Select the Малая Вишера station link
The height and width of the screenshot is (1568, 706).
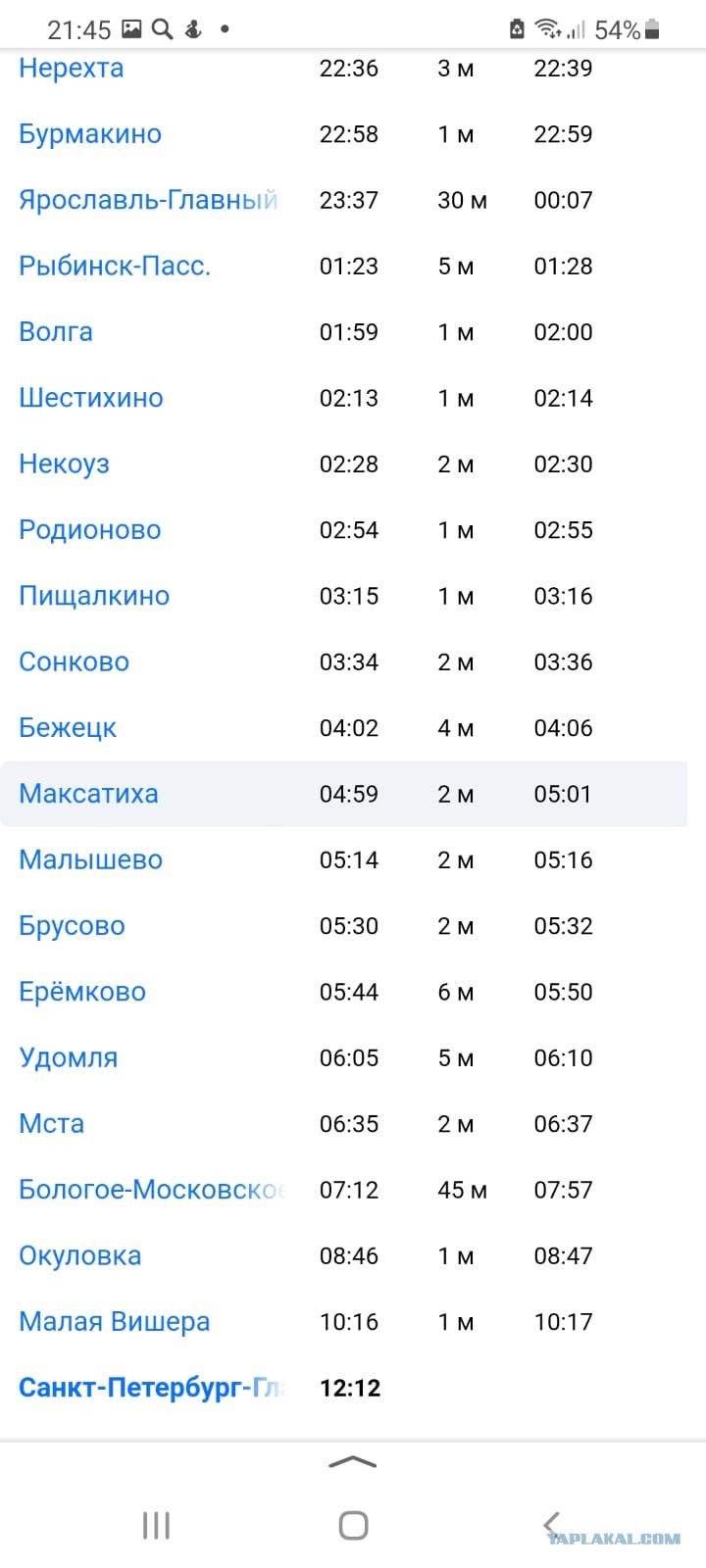[x=115, y=1321]
